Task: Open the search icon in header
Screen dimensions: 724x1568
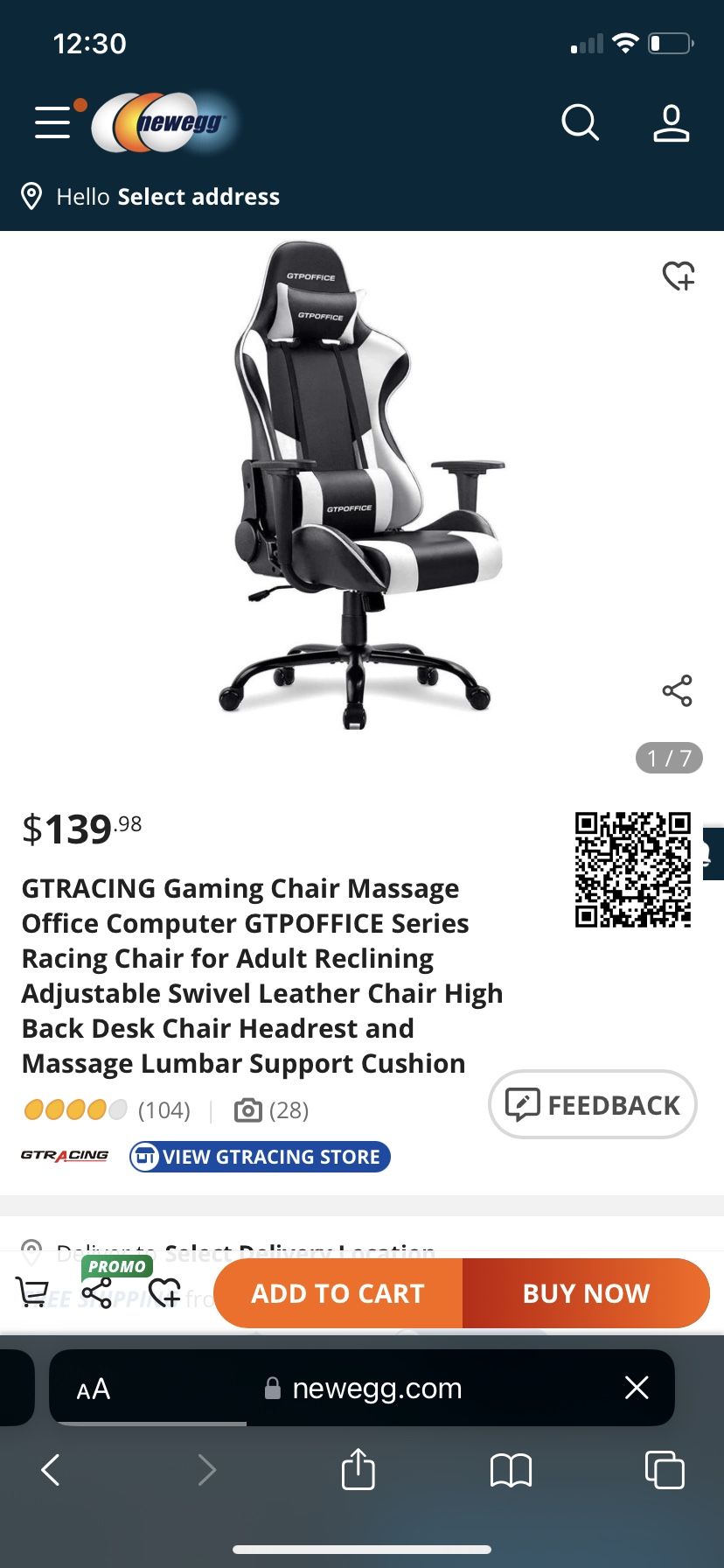Action: click(x=580, y=122)
